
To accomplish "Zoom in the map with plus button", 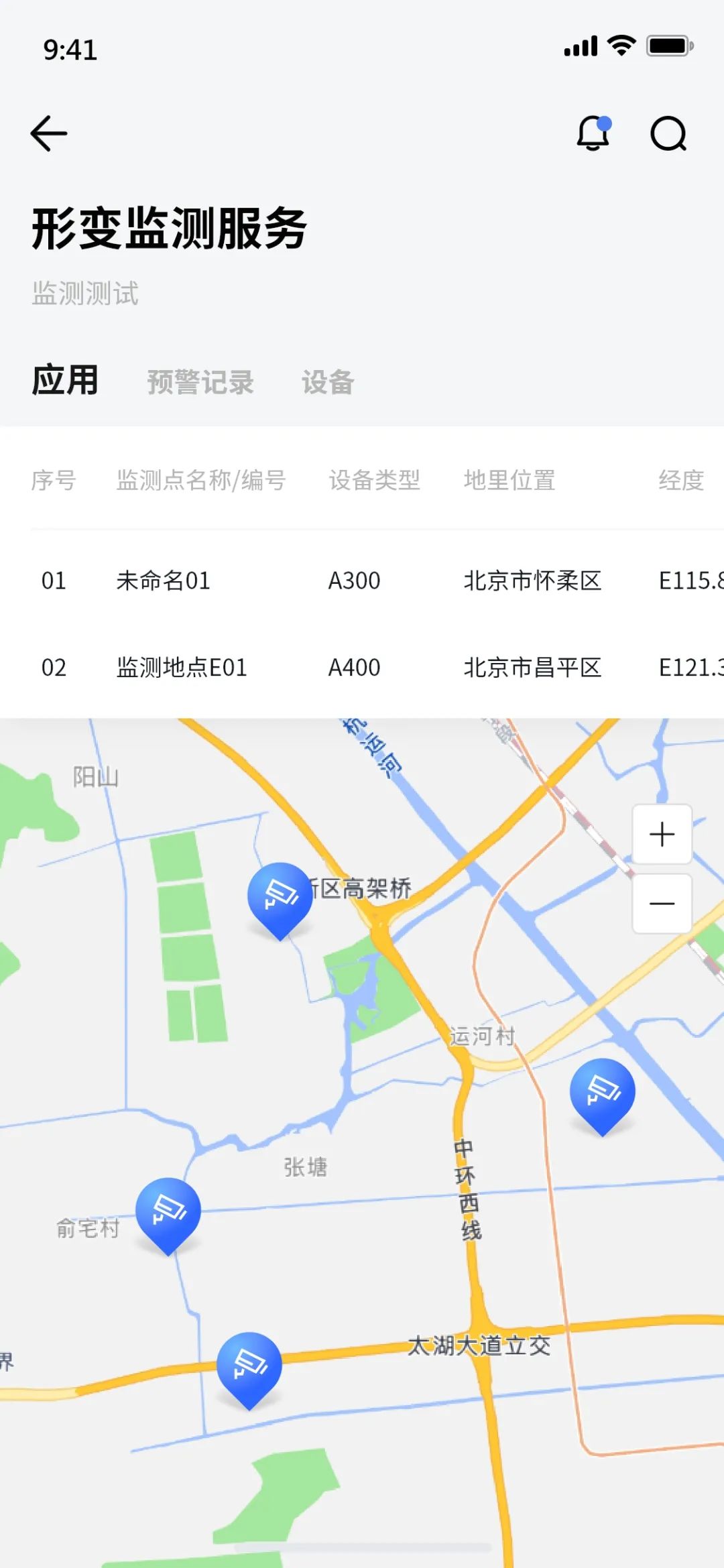I will click(662, 835).
